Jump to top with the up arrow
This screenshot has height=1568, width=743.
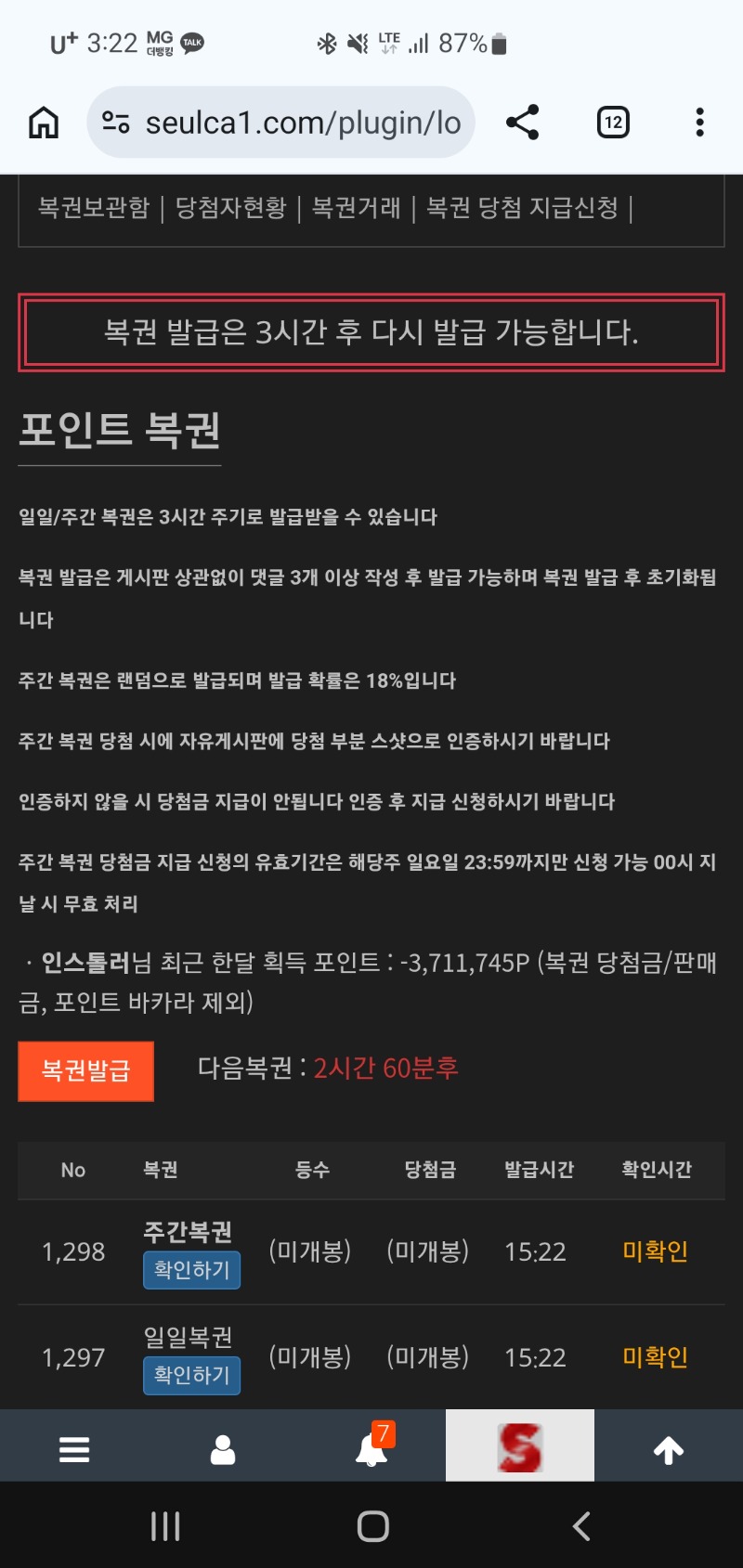click(x=669, y=1449)
